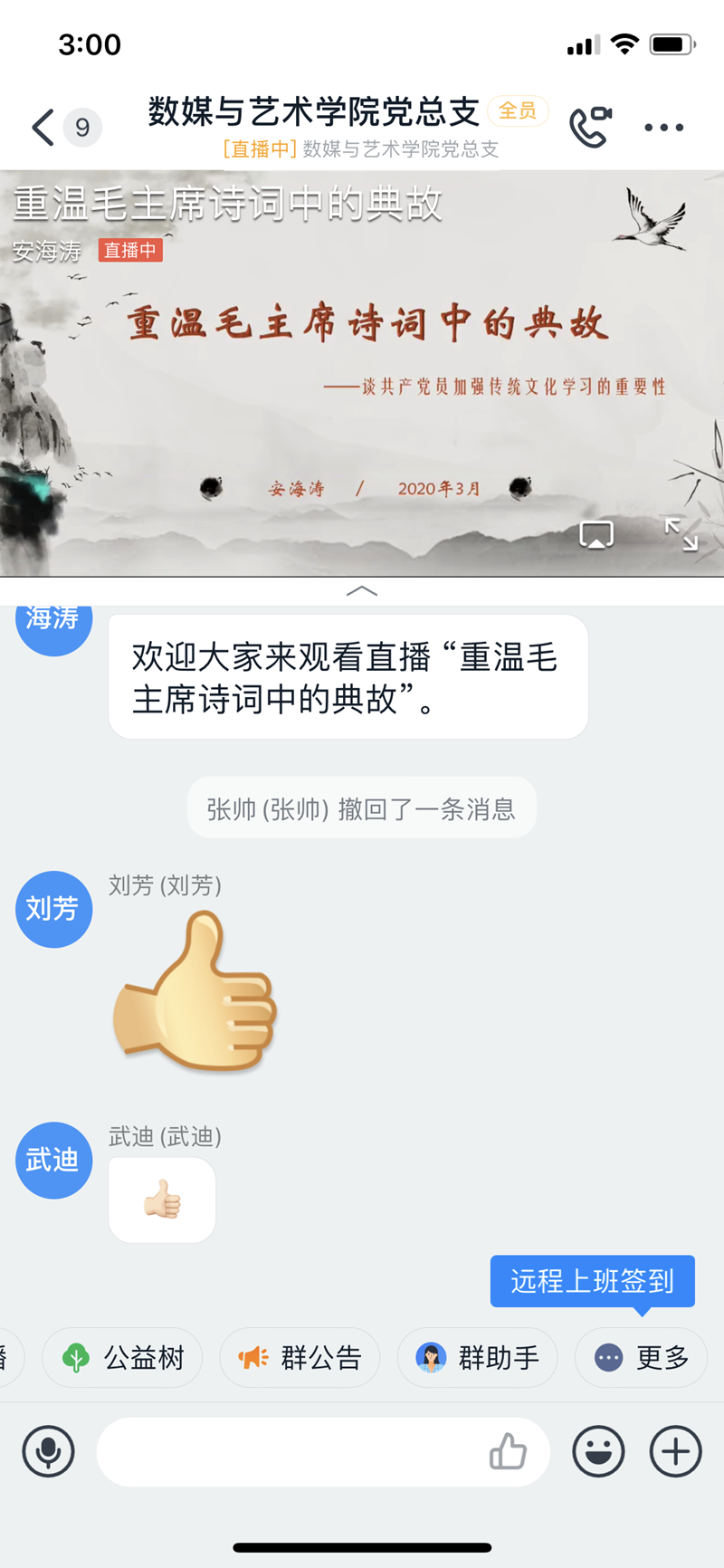
Task: View 武迪's thumbs-up sticker message
Action: [162, 1200]
